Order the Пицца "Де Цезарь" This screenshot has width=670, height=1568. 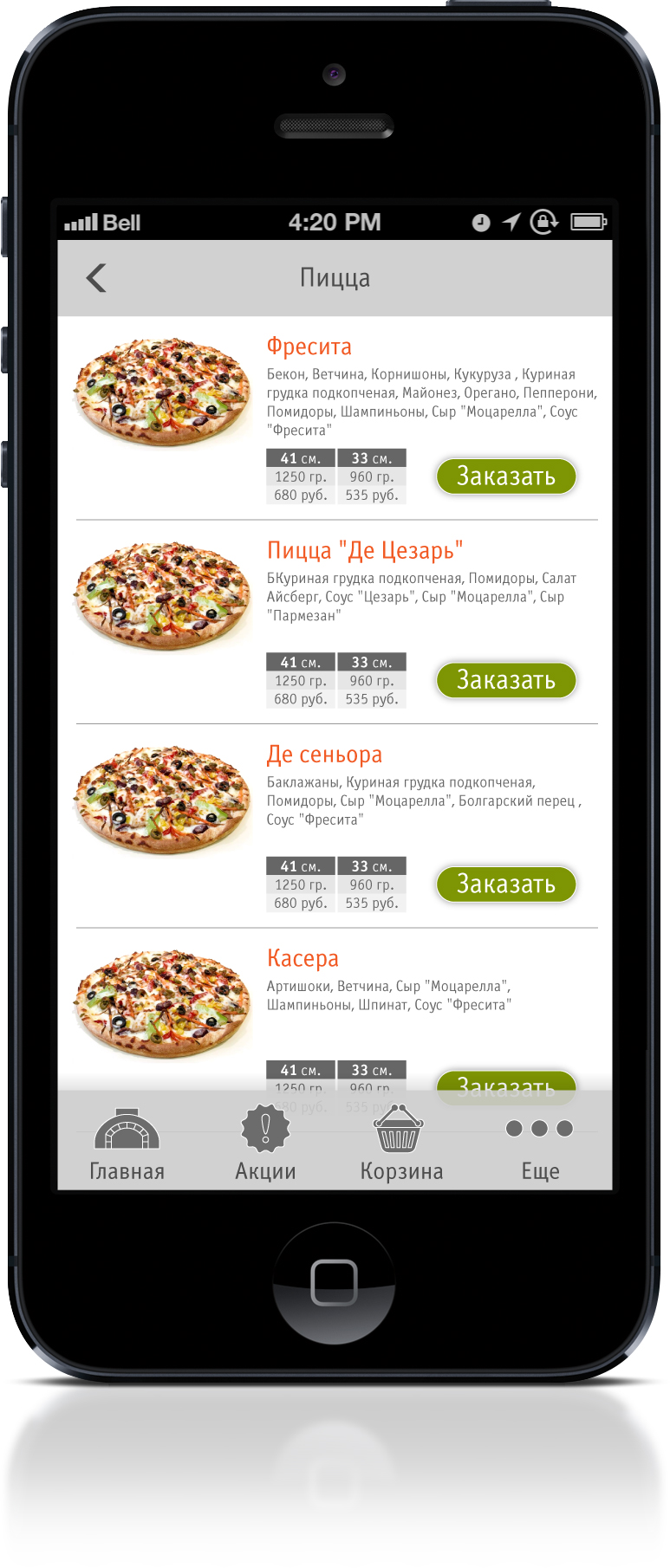[x=506, y=680]
